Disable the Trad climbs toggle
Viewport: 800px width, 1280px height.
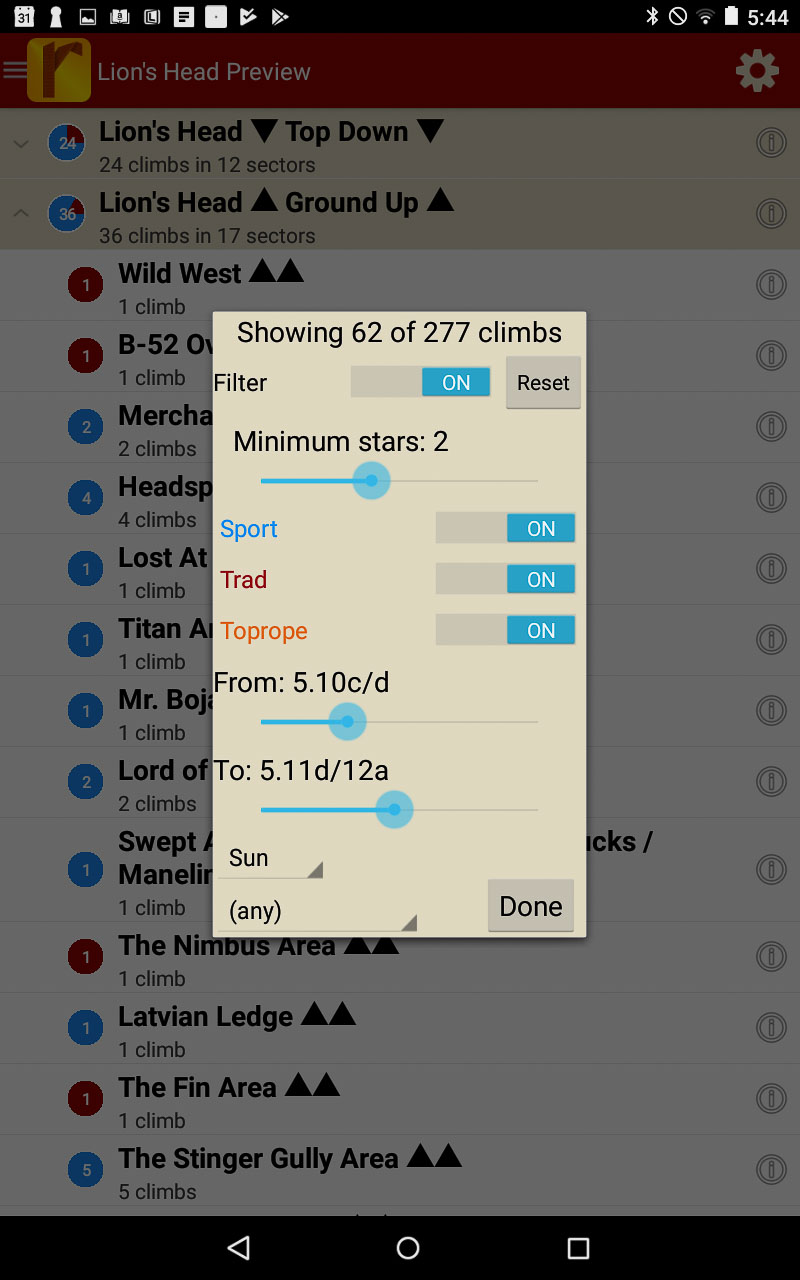coord(506,580)
